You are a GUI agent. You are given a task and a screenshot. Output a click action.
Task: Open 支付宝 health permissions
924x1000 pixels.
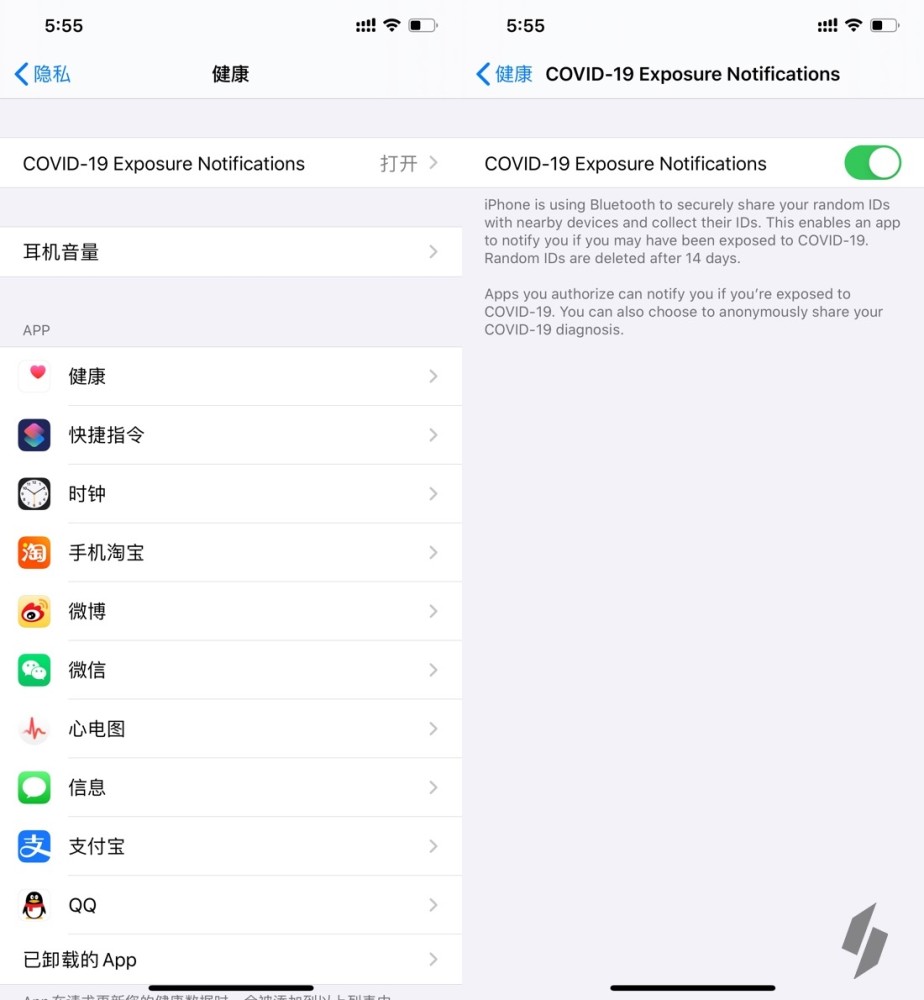pos(230,846)
